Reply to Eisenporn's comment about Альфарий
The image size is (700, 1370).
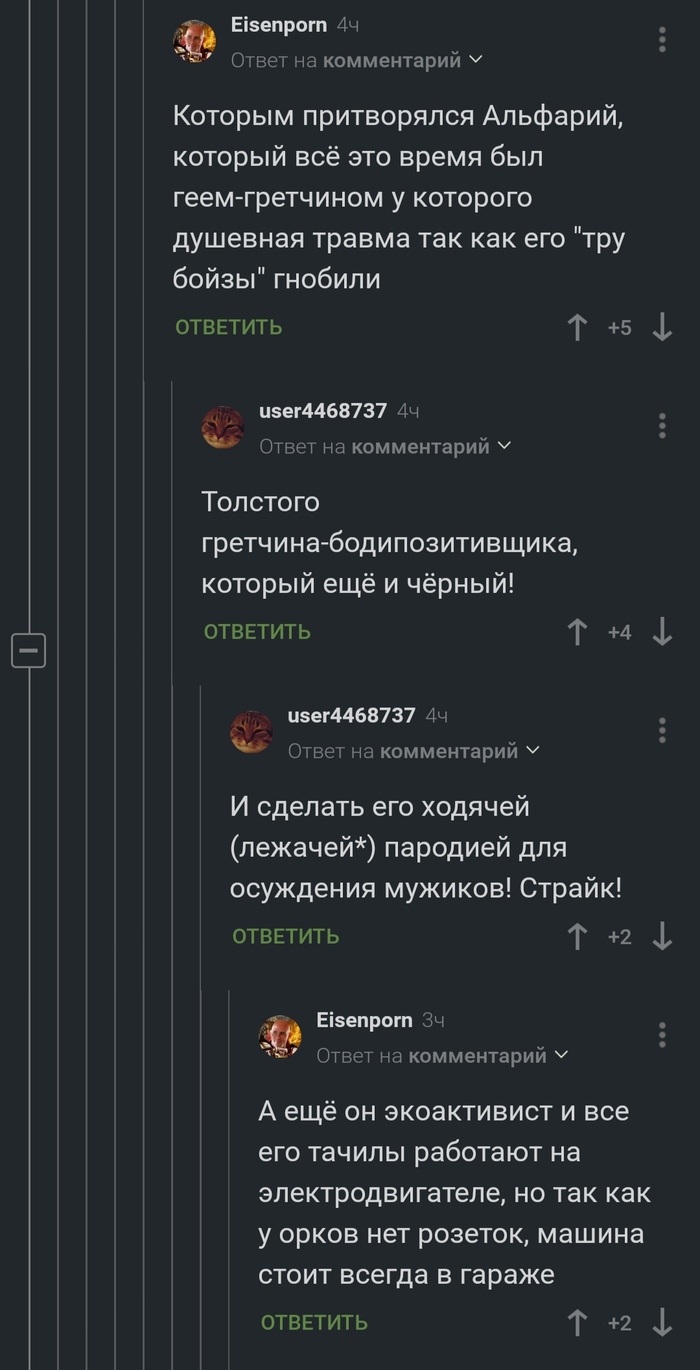click(229, 327)
